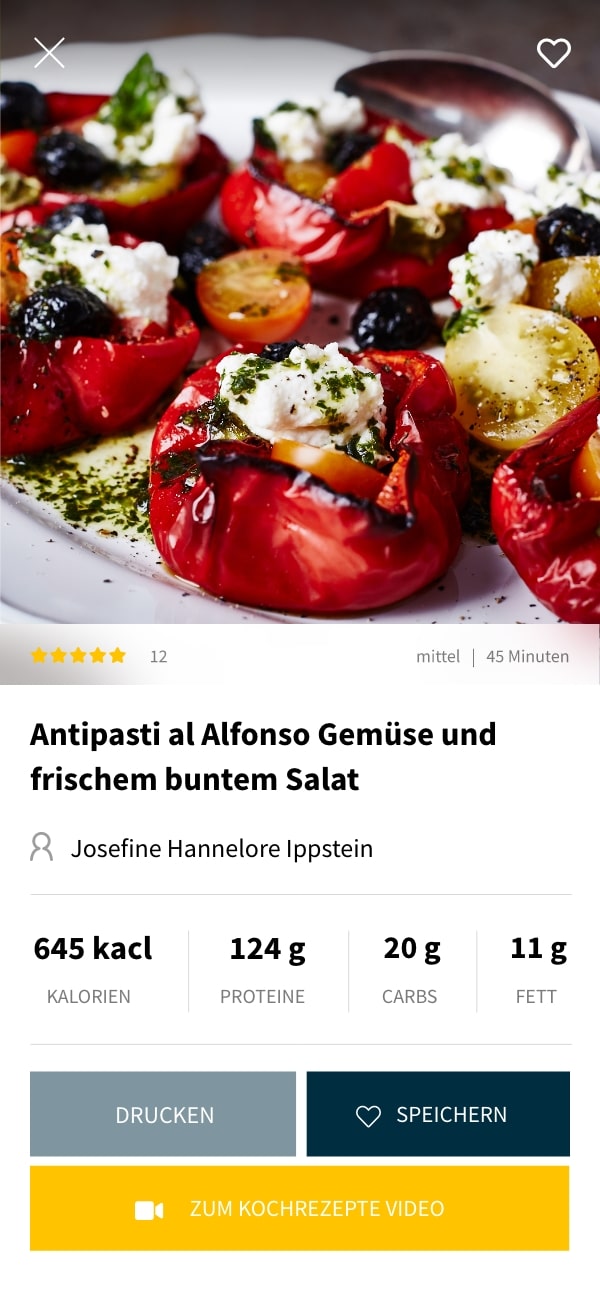
Task: Close the recipe detail view
Action: pos(49,53)
